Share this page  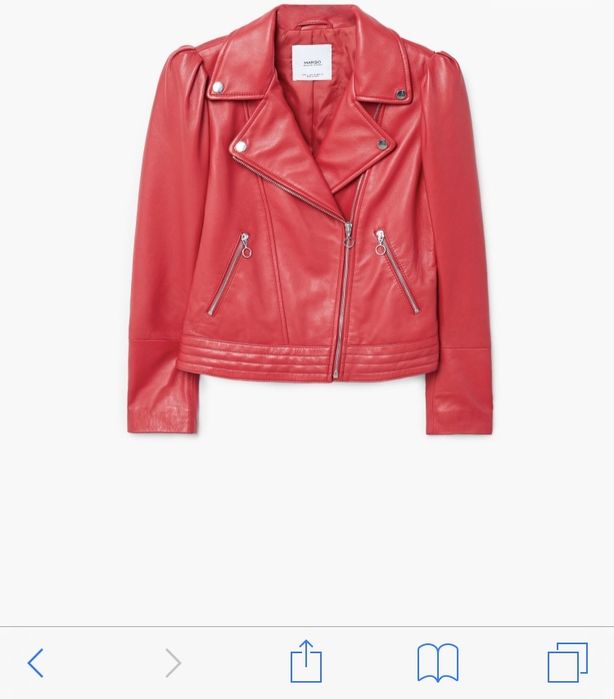[x=306, y=661]
